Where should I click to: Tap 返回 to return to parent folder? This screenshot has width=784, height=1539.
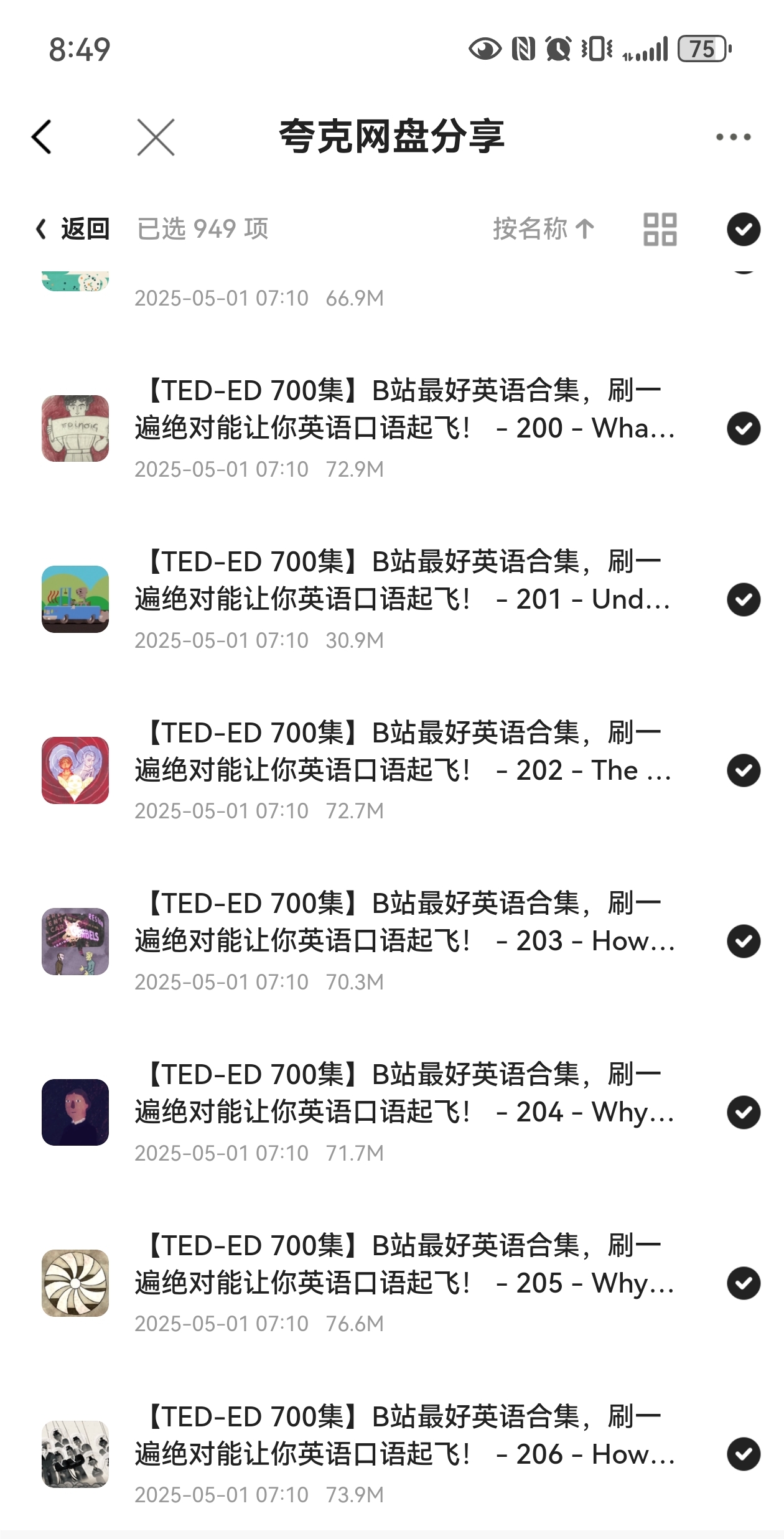[x=73, y=229]
